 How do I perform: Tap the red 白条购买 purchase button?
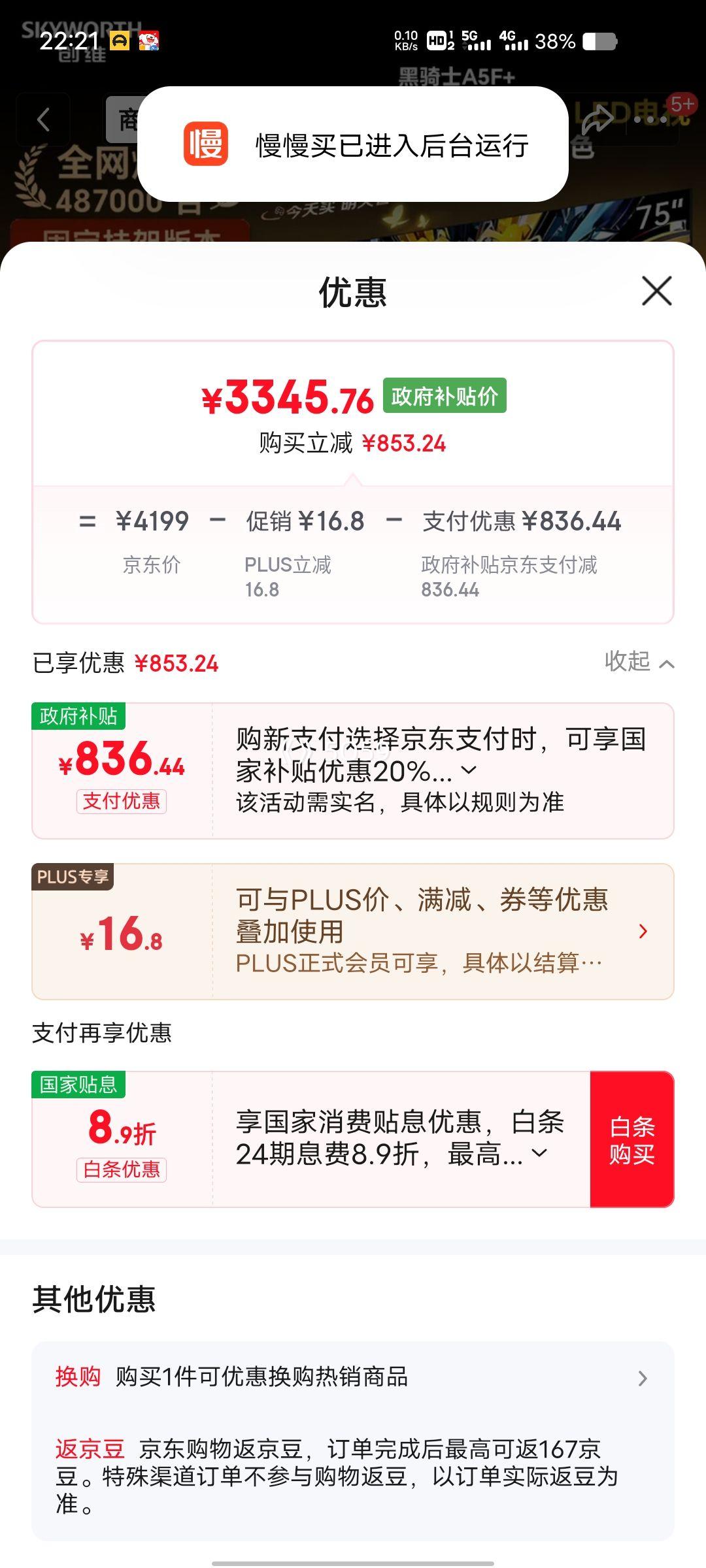630,1140
